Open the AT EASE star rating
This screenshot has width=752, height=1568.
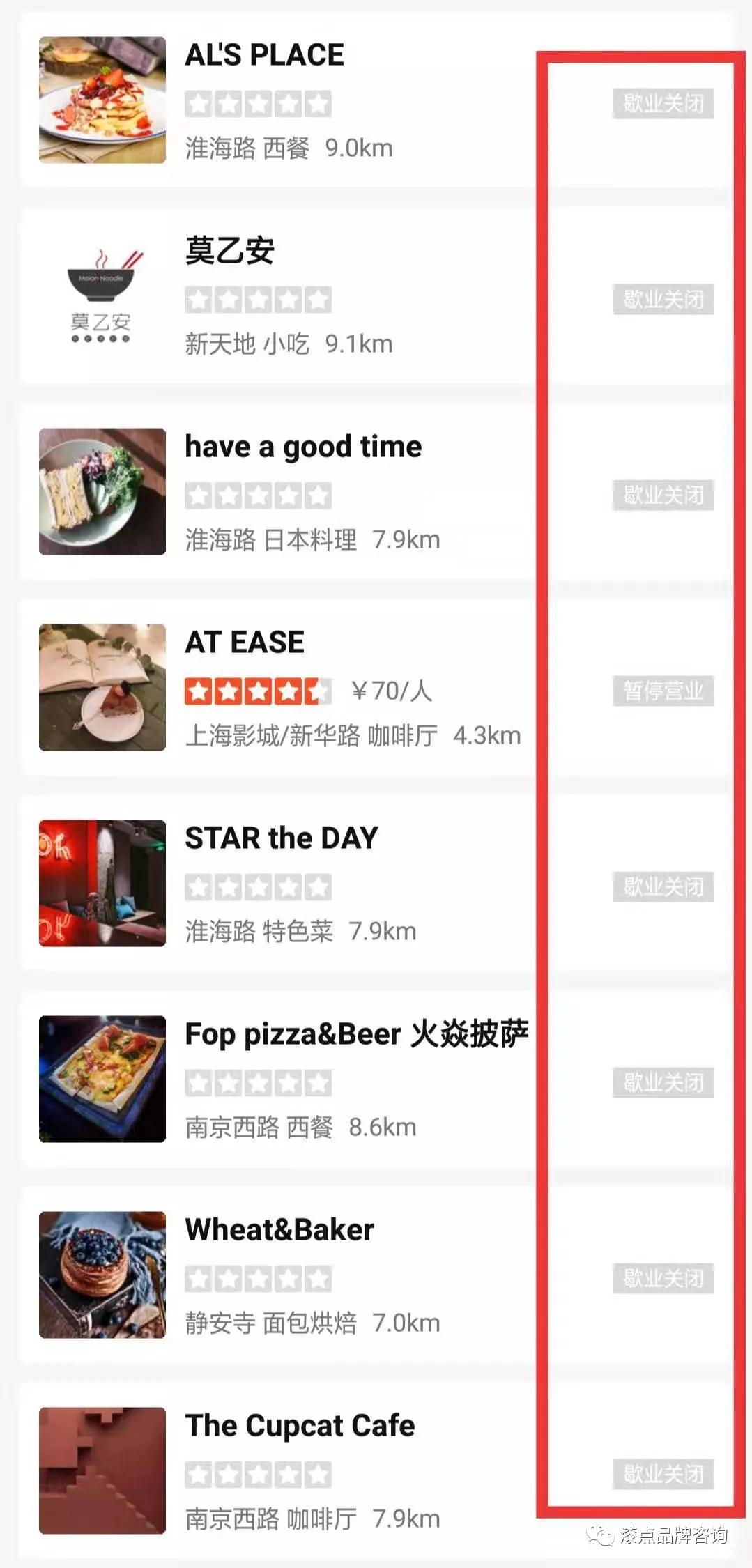click(256, 690)
